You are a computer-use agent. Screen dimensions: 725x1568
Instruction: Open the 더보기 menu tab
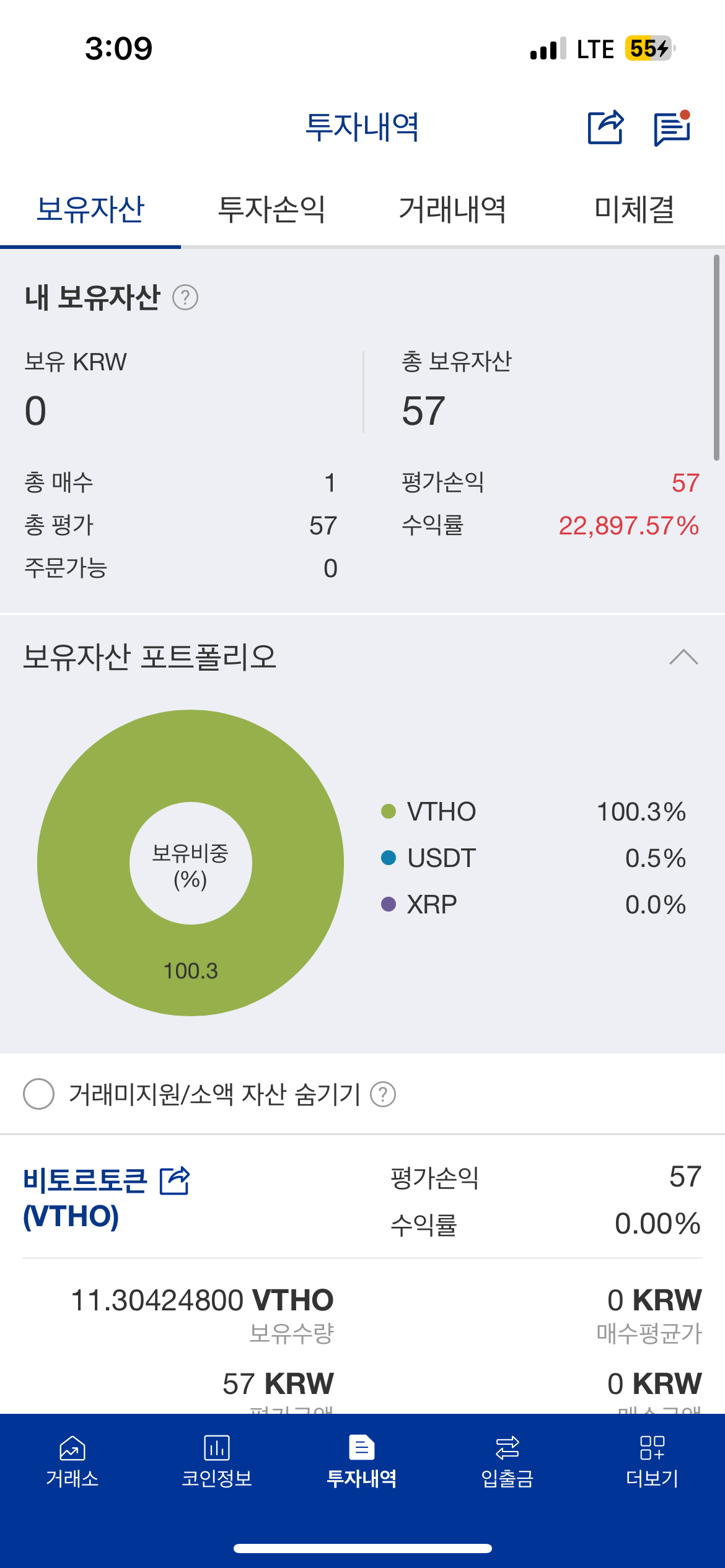[x=652, y=1461]
